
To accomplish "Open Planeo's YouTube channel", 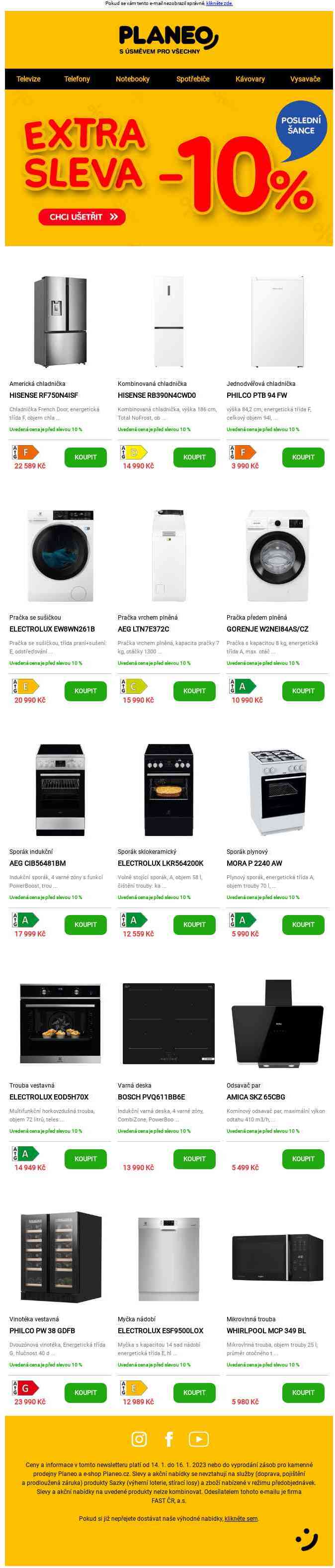I will pos(199,1439).
